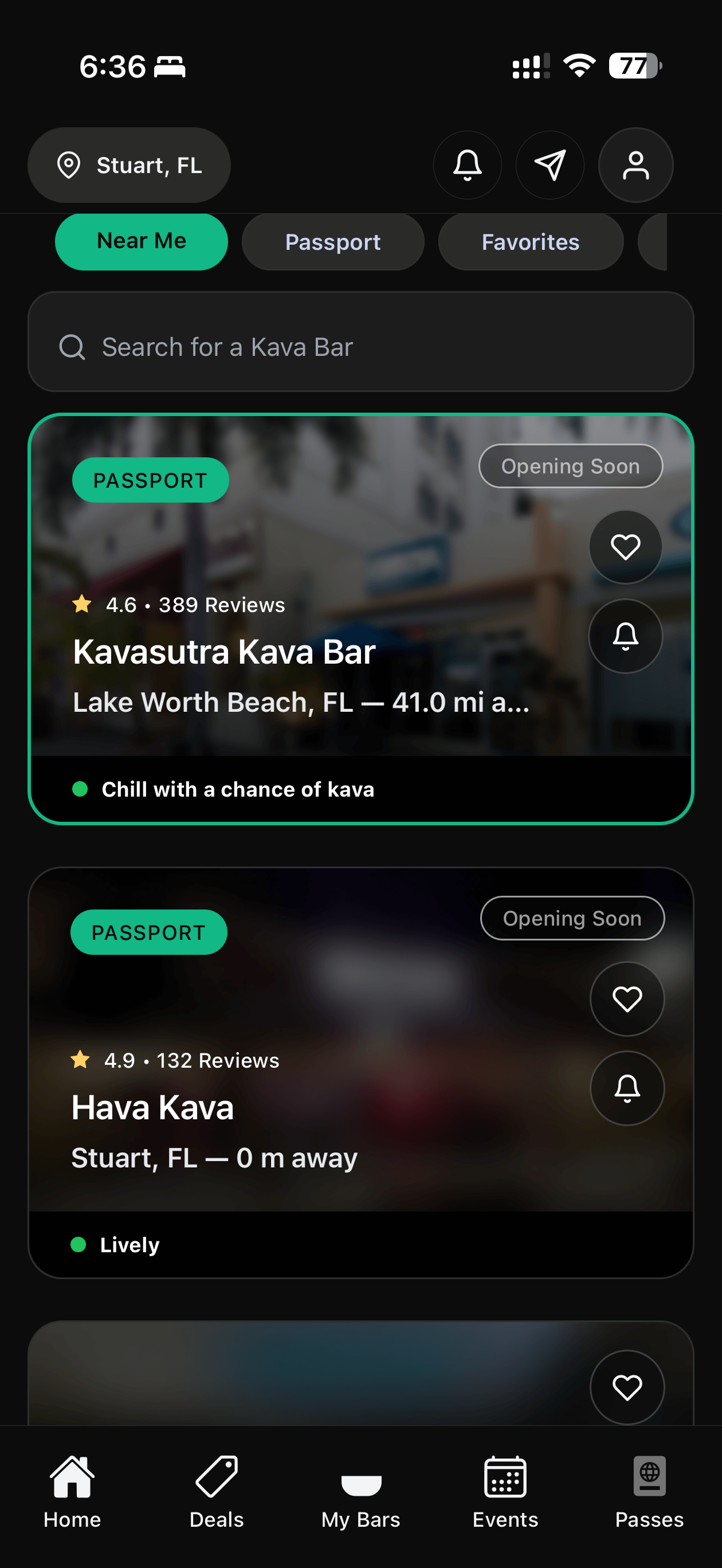Open the notifications bell at top
The width and height of the screenshot is (722, 1568).
tap(467, 165)
